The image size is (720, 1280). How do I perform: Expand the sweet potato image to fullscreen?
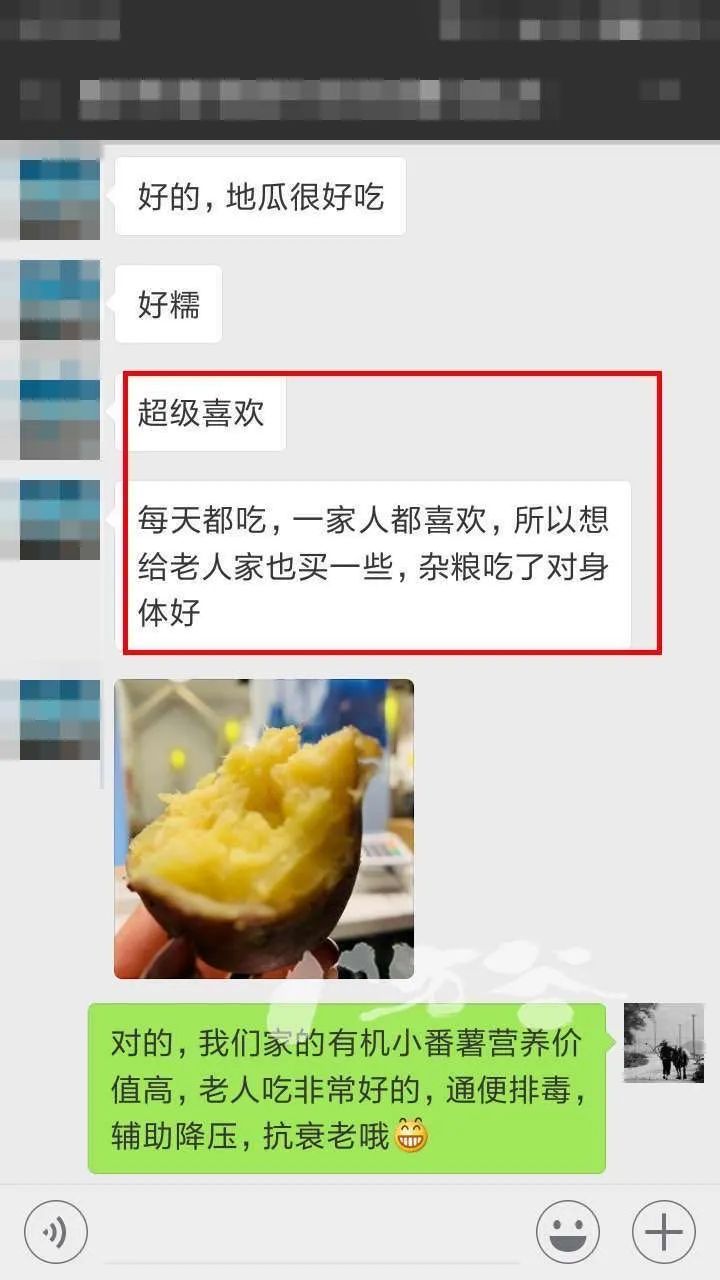click(x=265, y=828)
